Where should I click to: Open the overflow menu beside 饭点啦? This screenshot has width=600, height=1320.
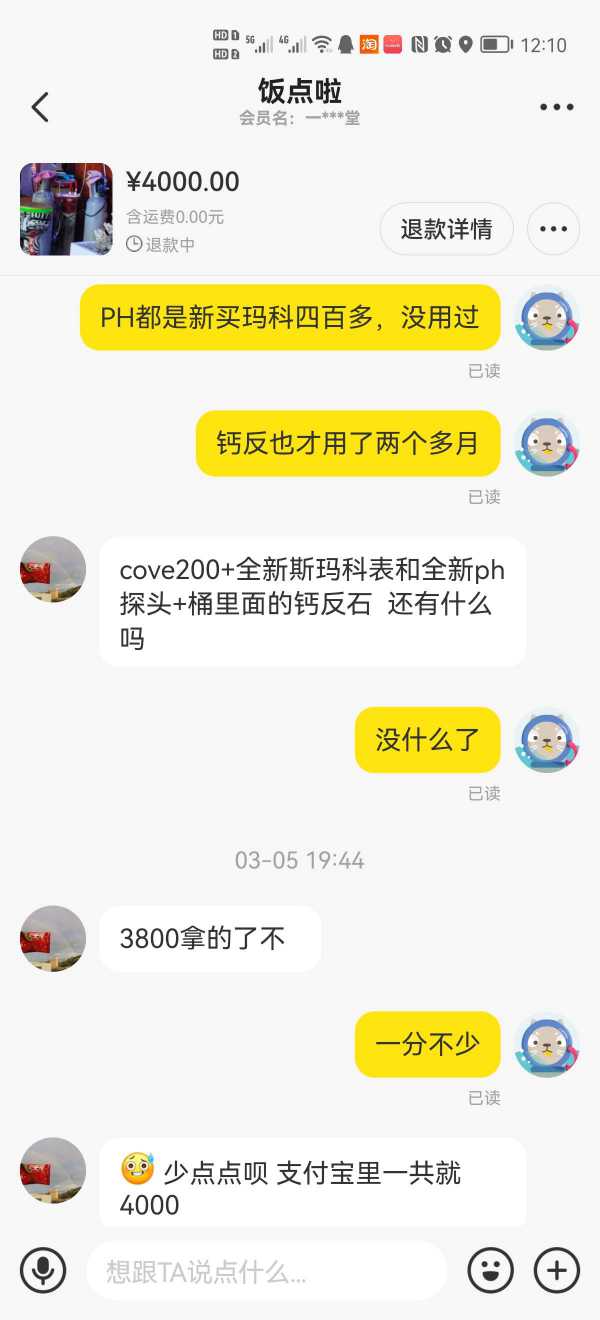(556, 107)
